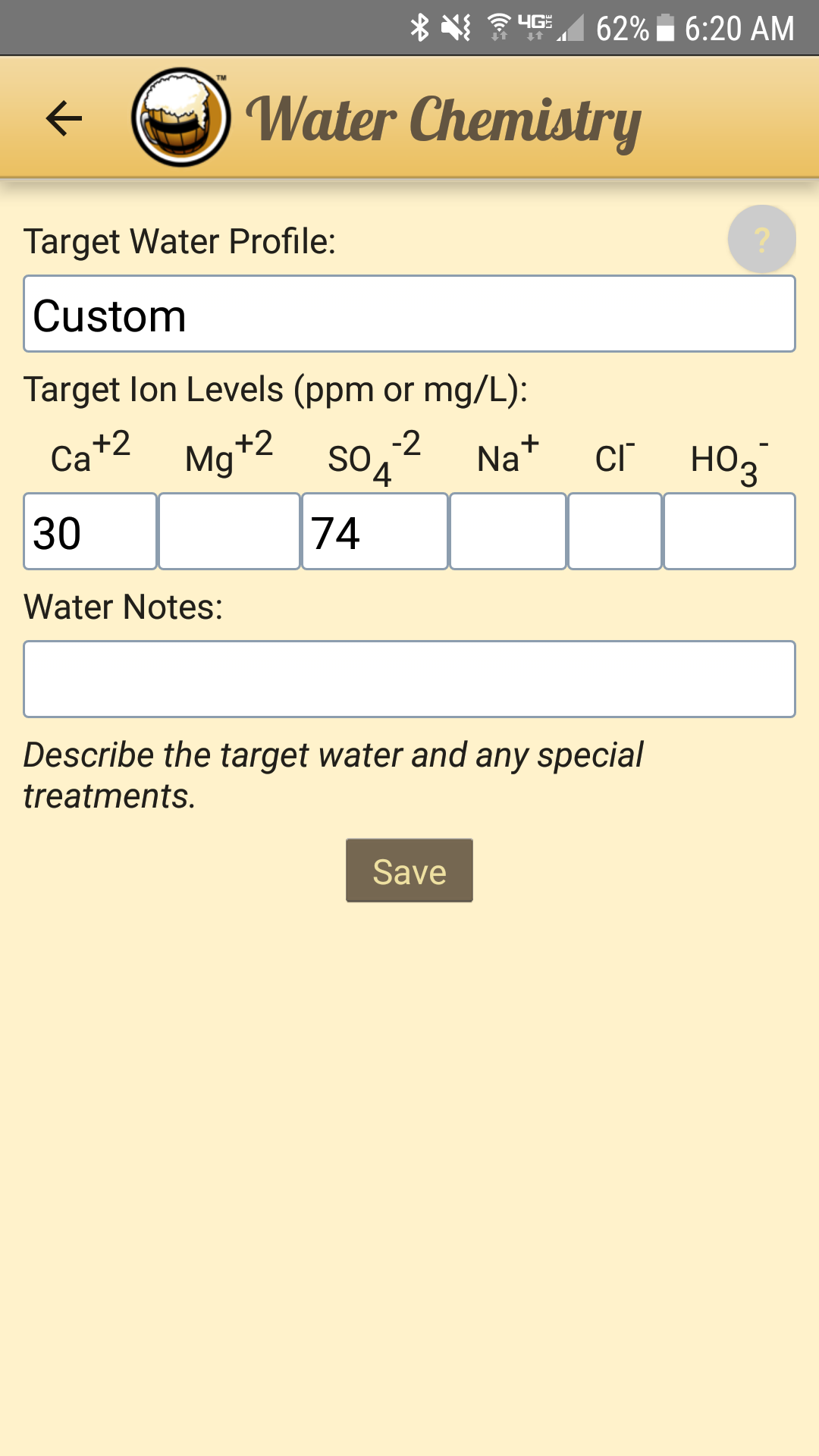Save the target water profile
Viewport: 819px width, 1456px height.
point(409,871)
